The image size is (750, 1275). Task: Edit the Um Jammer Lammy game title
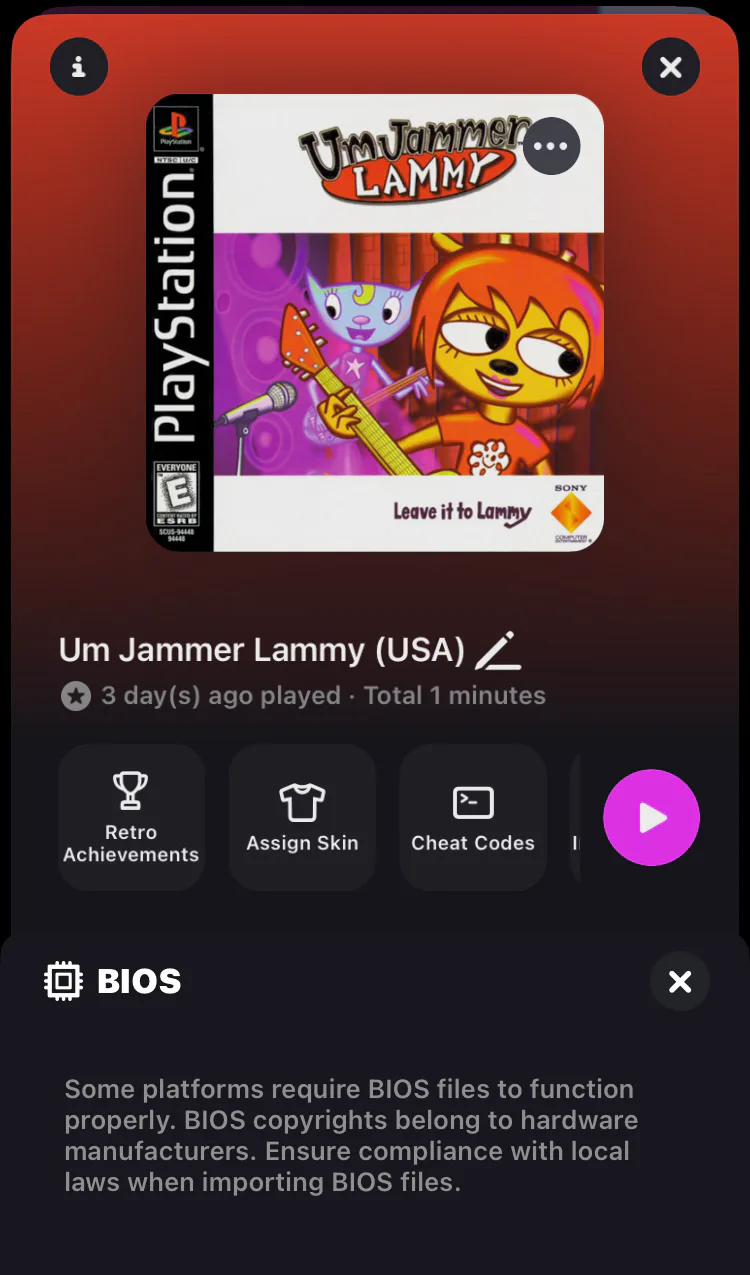tap(498, 651)
